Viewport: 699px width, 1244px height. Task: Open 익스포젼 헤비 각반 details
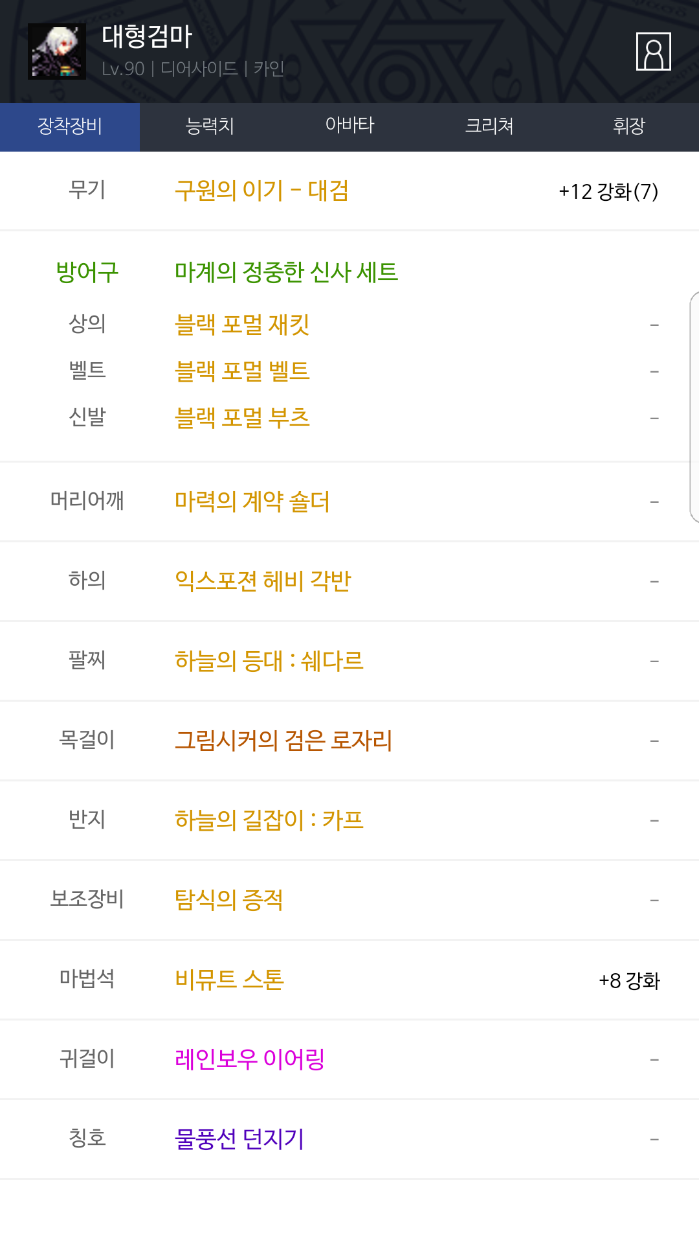pyautogui.click(x=263, y=581)
